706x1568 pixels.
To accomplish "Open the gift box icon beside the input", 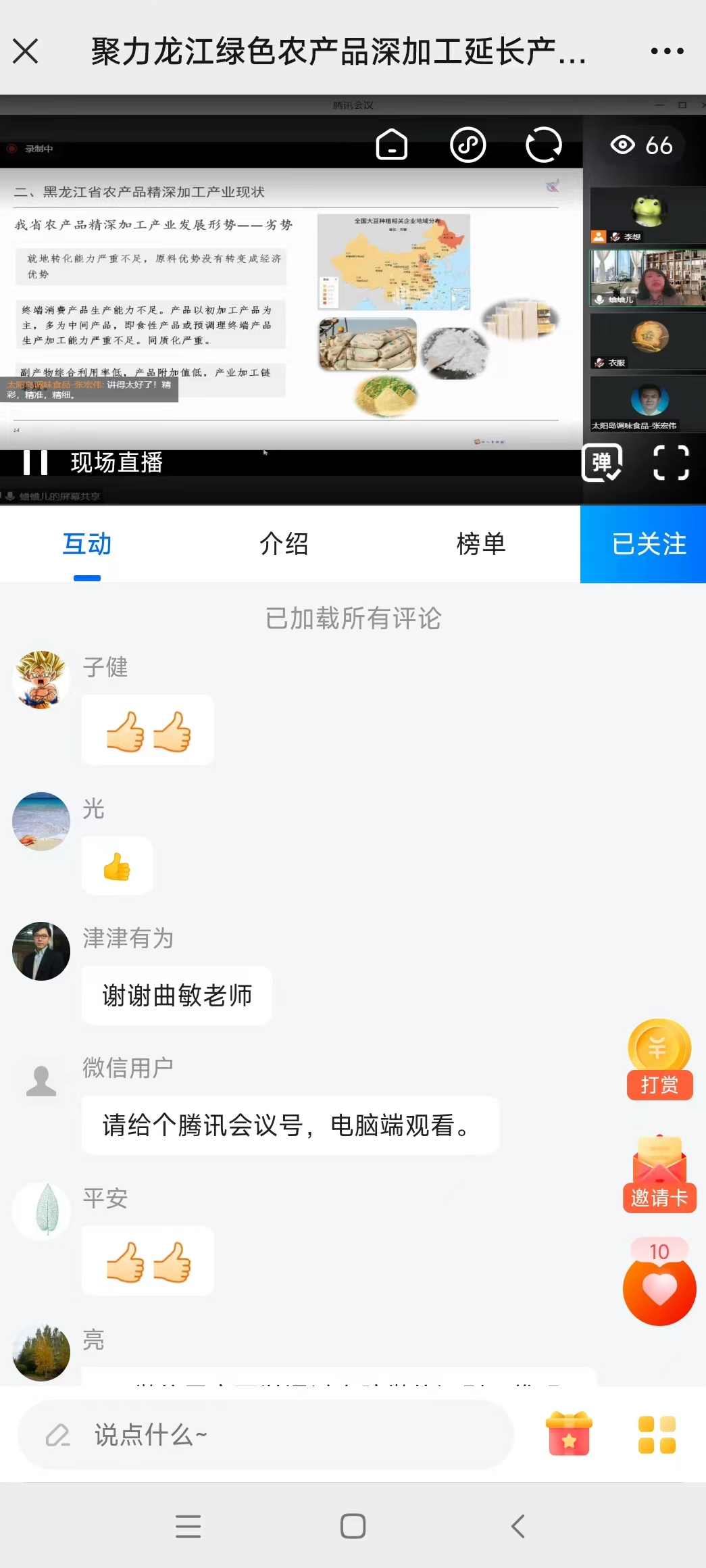I will tap(568, 1434).
